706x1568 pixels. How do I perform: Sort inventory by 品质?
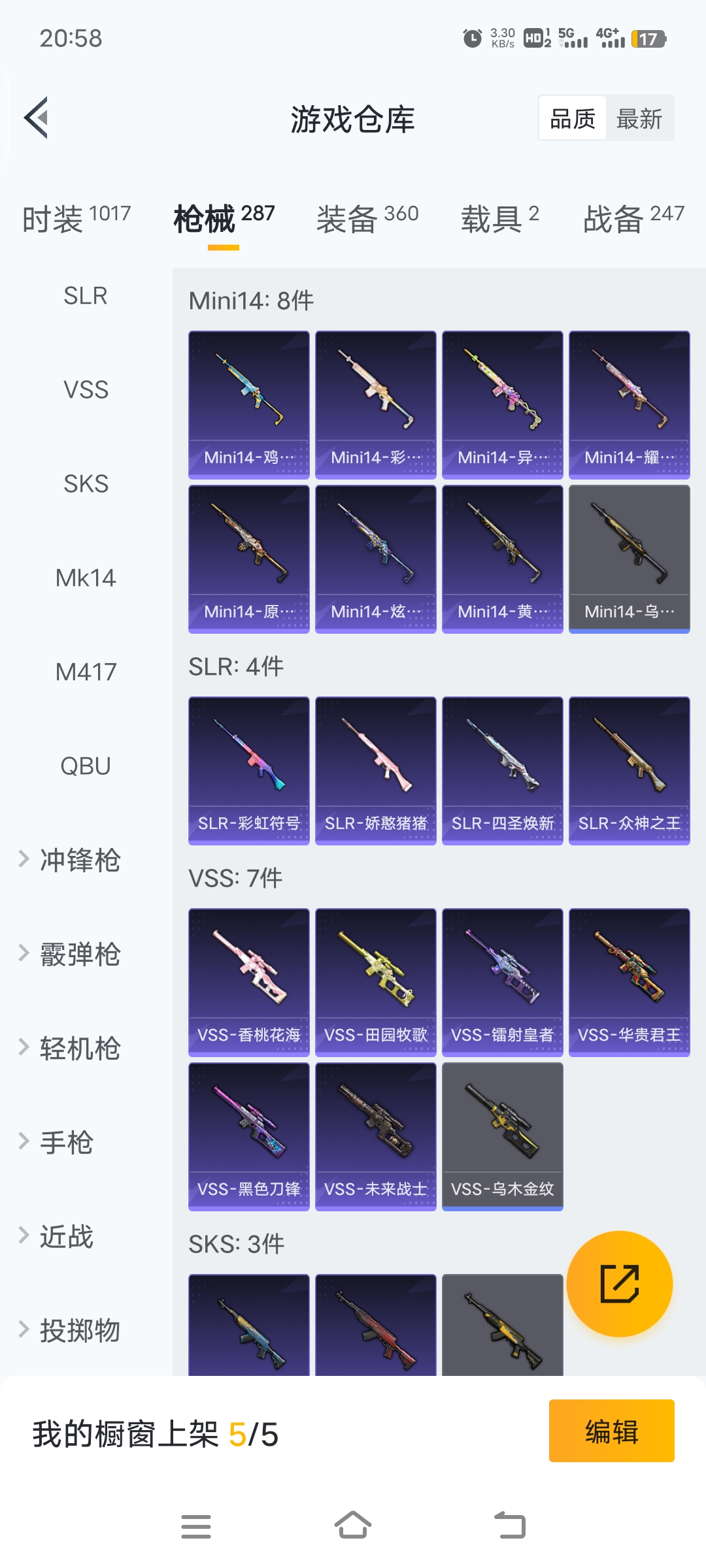click(573, 118)
